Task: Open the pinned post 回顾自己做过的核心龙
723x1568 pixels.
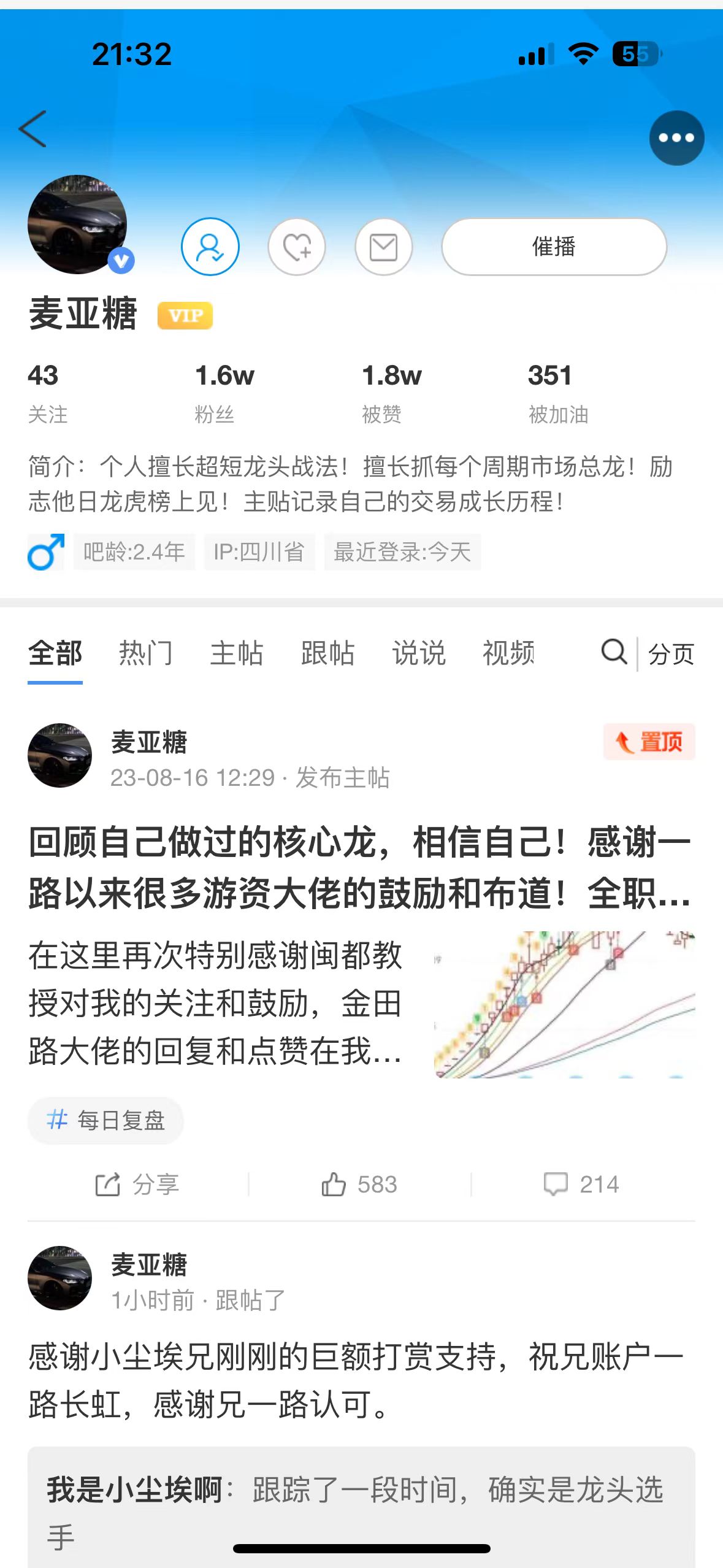Action: [359, 867]
